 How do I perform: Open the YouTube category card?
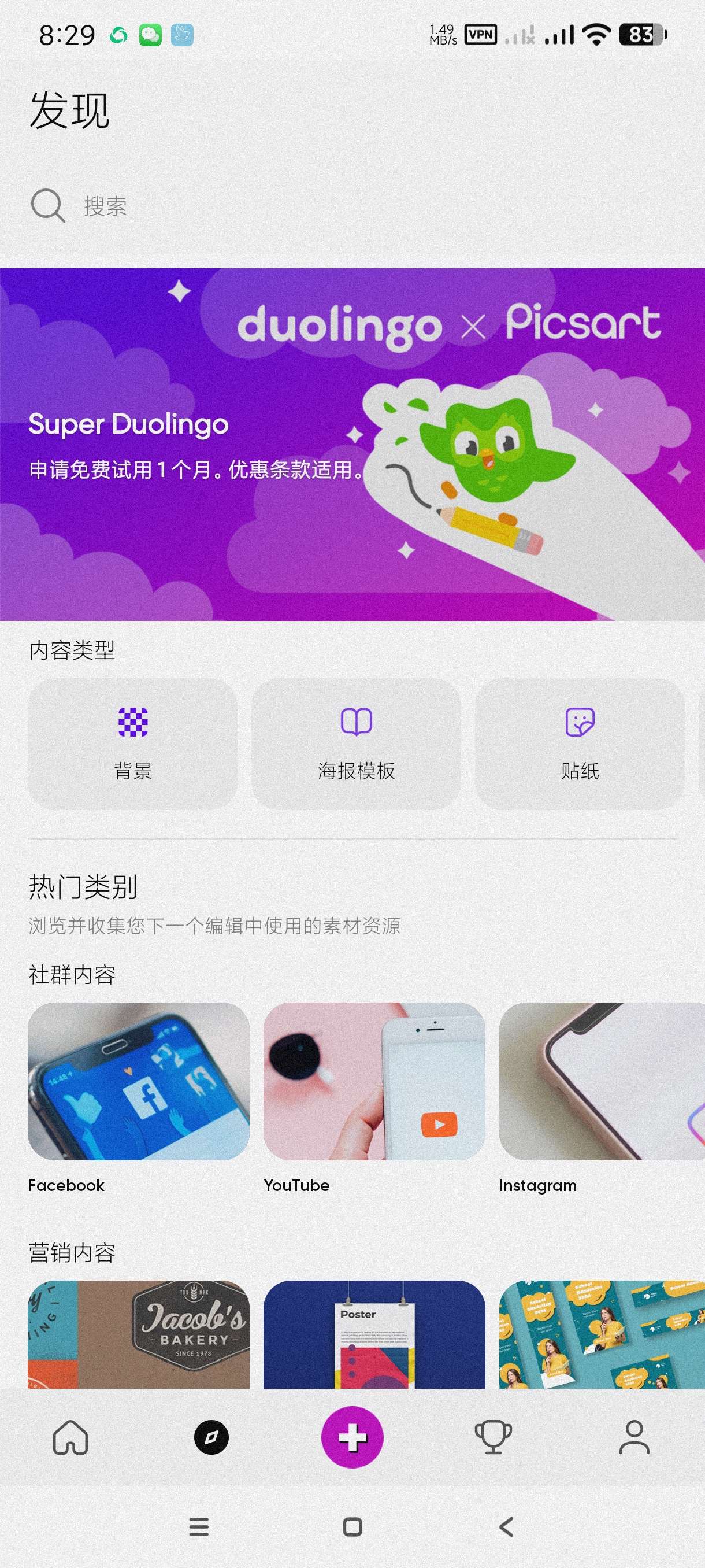[374, 1081]
